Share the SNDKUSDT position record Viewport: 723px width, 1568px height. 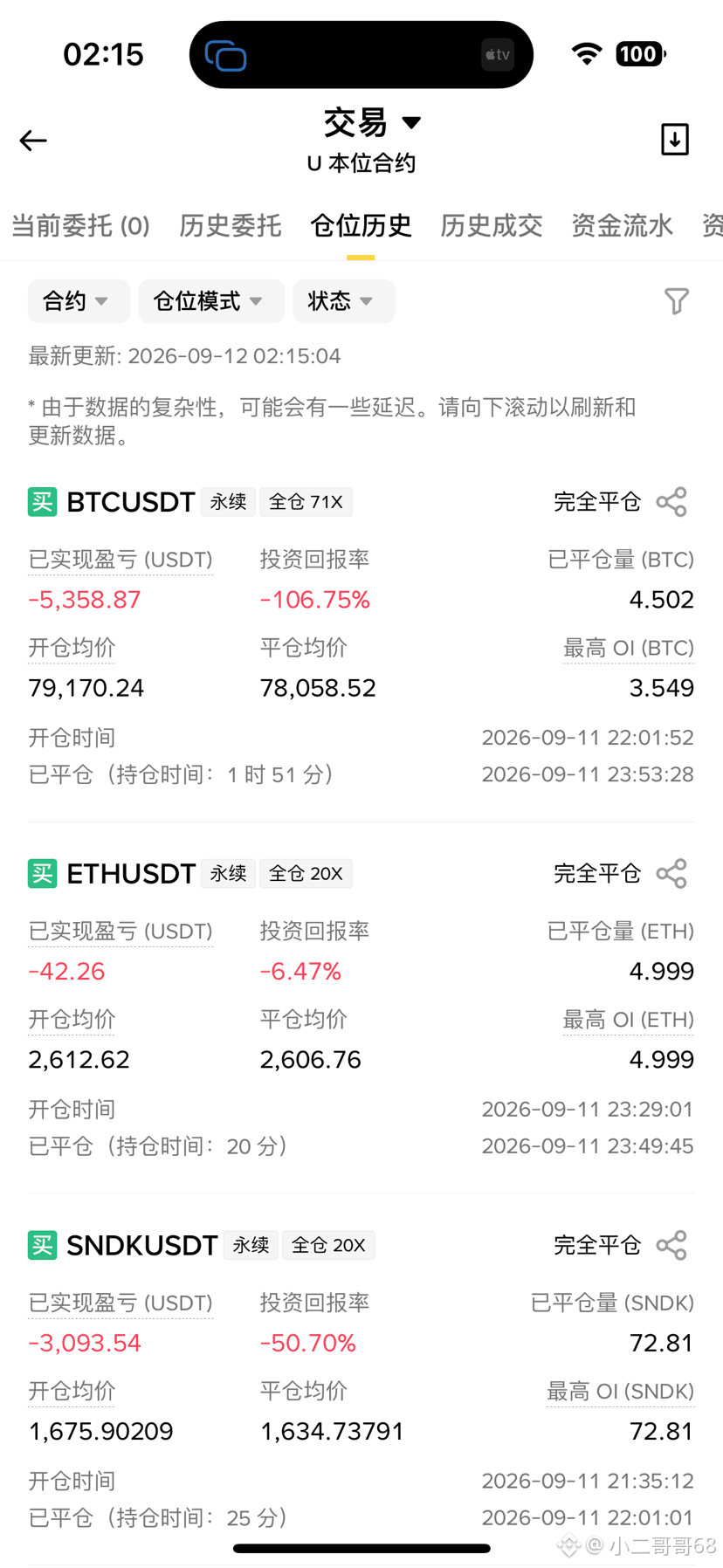(671, 1246)
